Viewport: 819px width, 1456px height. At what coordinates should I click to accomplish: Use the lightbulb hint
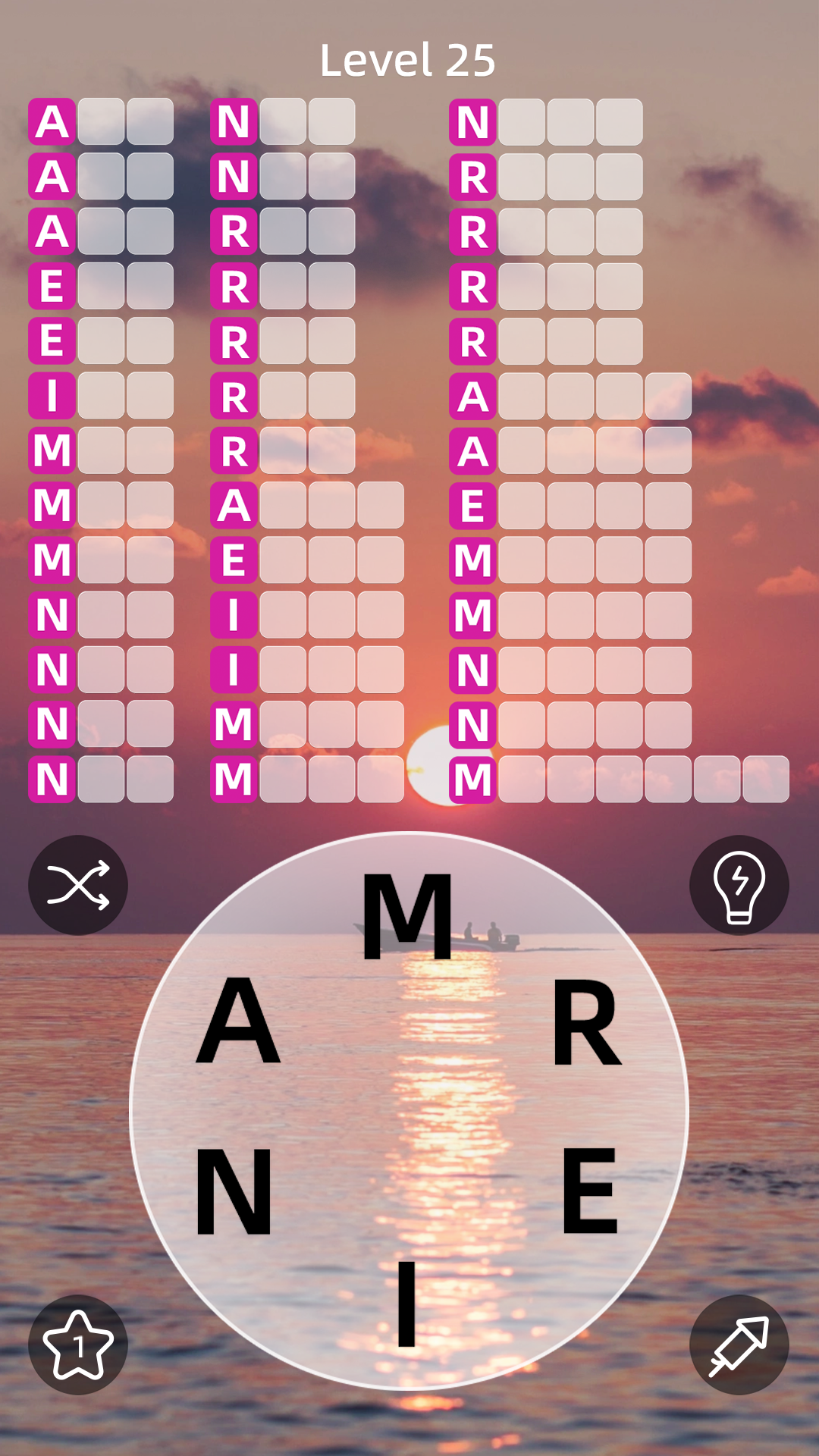pos(739,885)
